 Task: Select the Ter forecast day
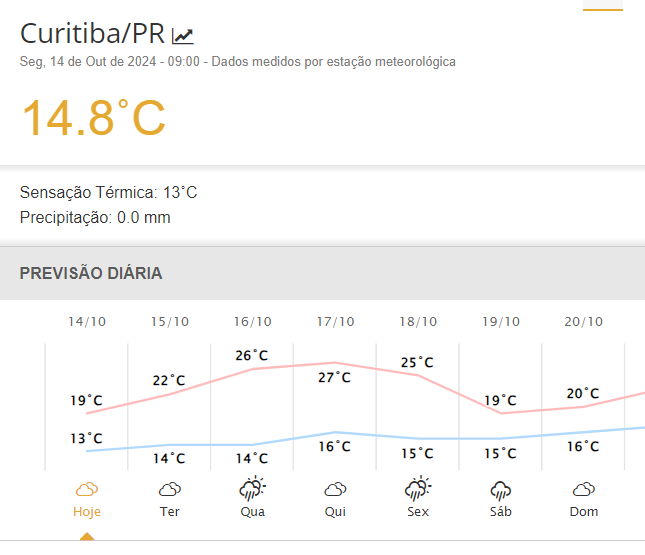pyautogui.click(x=170, y=498)
